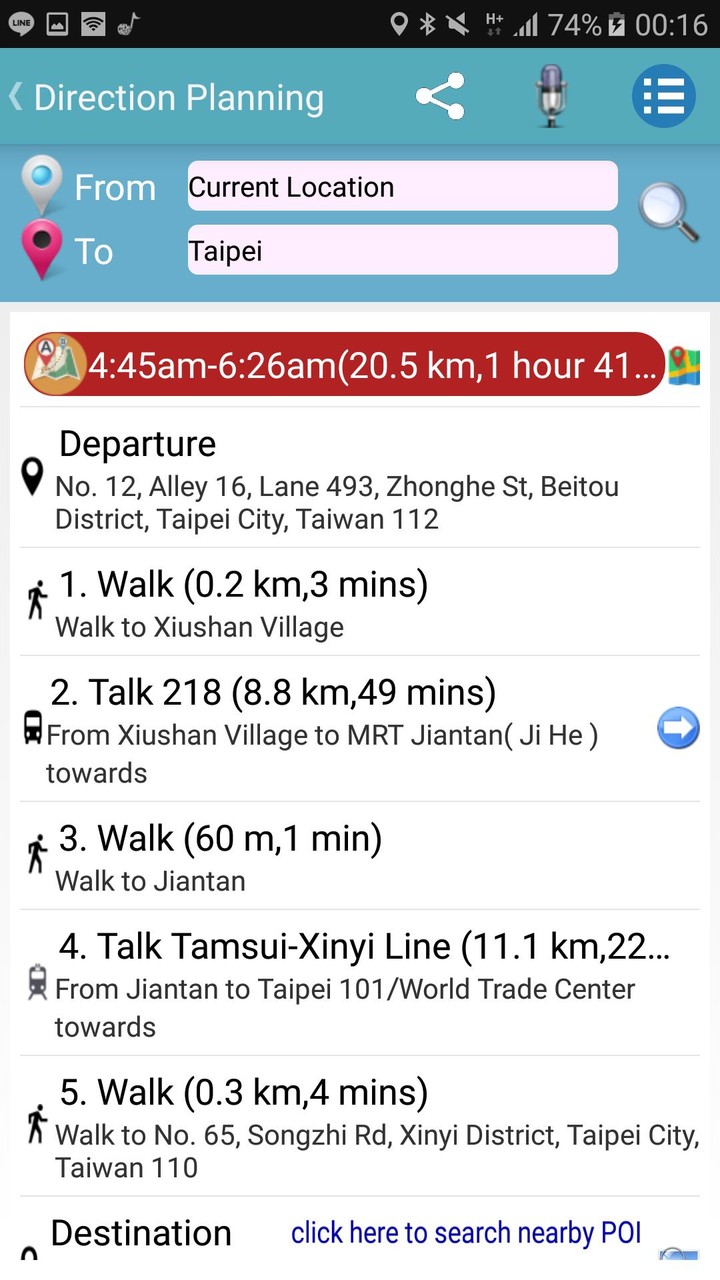Tap the A-to-B route icon on summary bar
This screenshot has height=1280, width=720.
[x=53, y=364]
